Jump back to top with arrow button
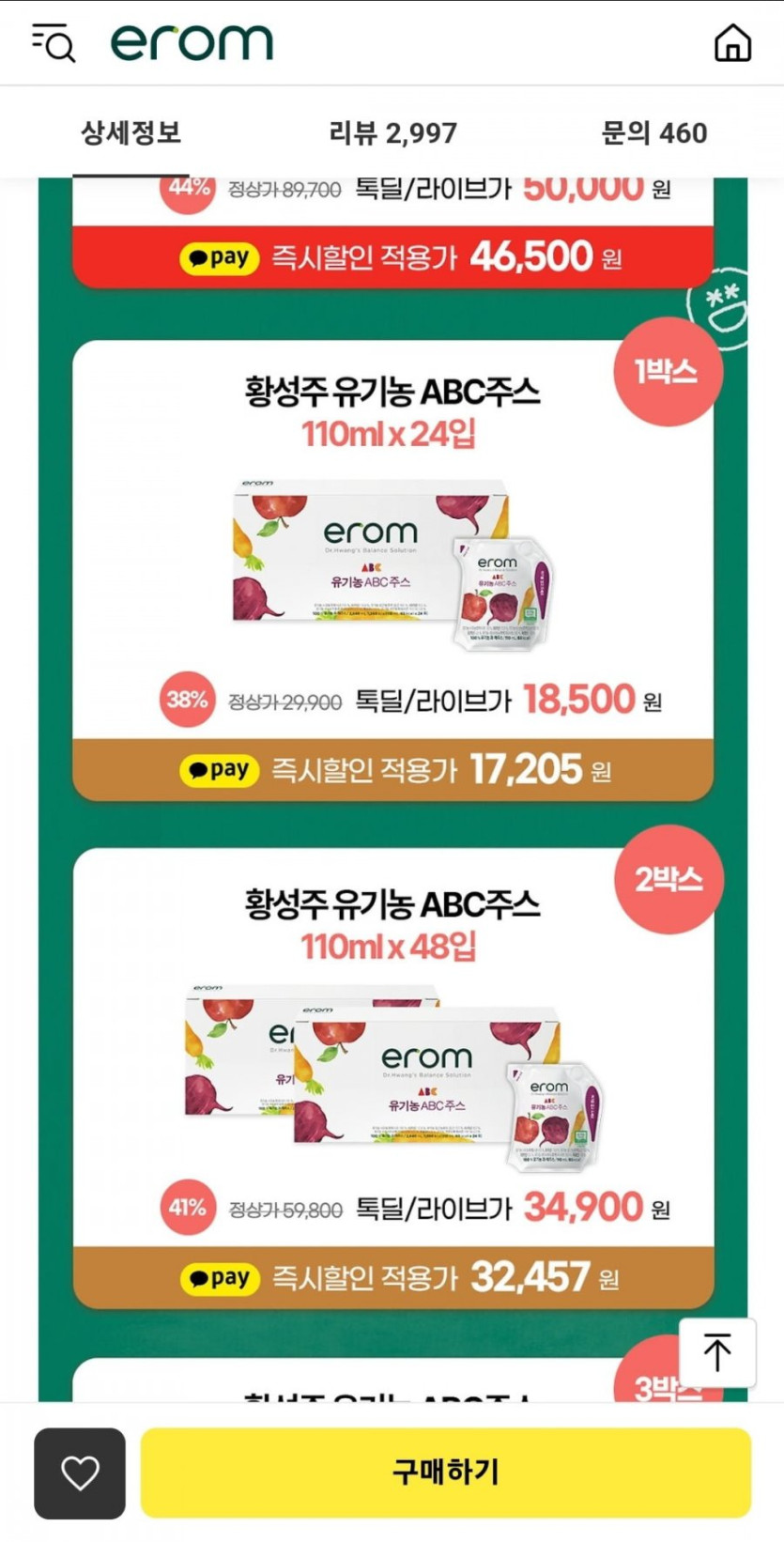The width and height of the screenshot is (784, 1542). 717,1352
